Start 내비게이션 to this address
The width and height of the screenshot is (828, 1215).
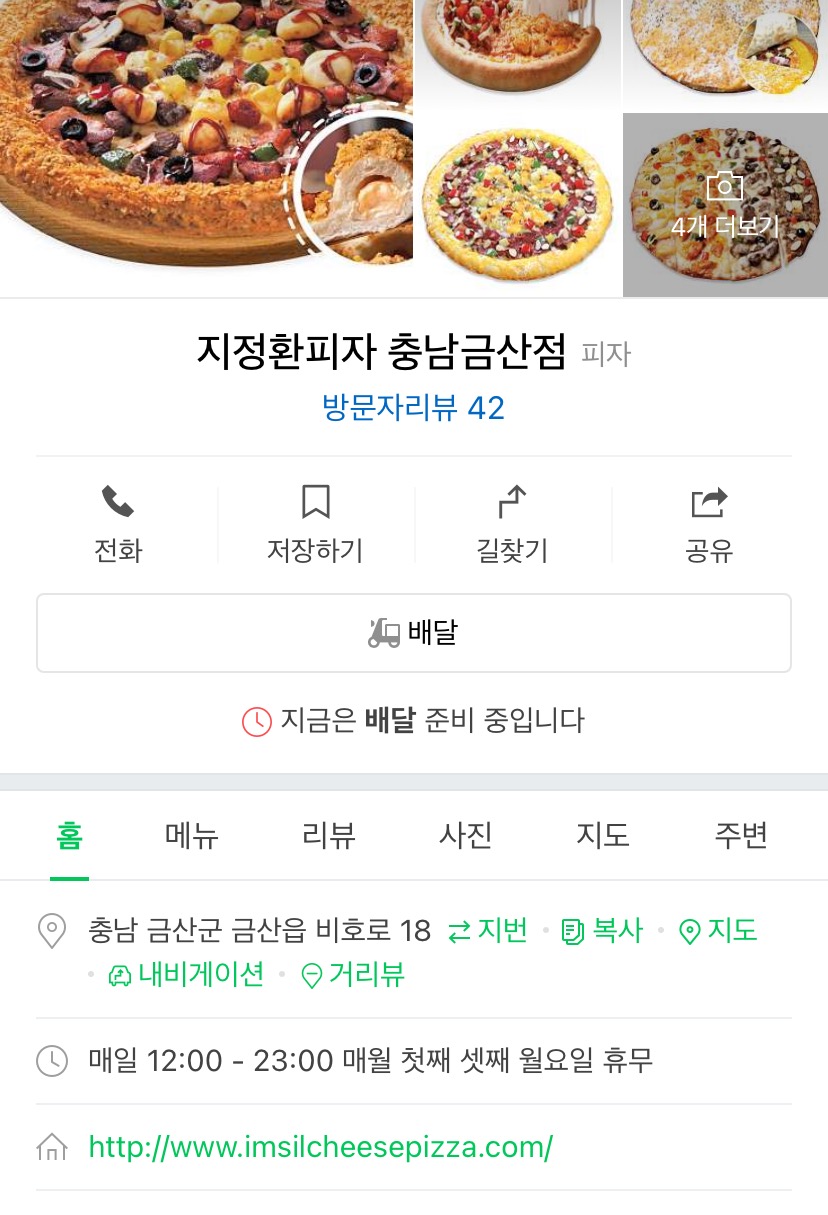(186, 975)
